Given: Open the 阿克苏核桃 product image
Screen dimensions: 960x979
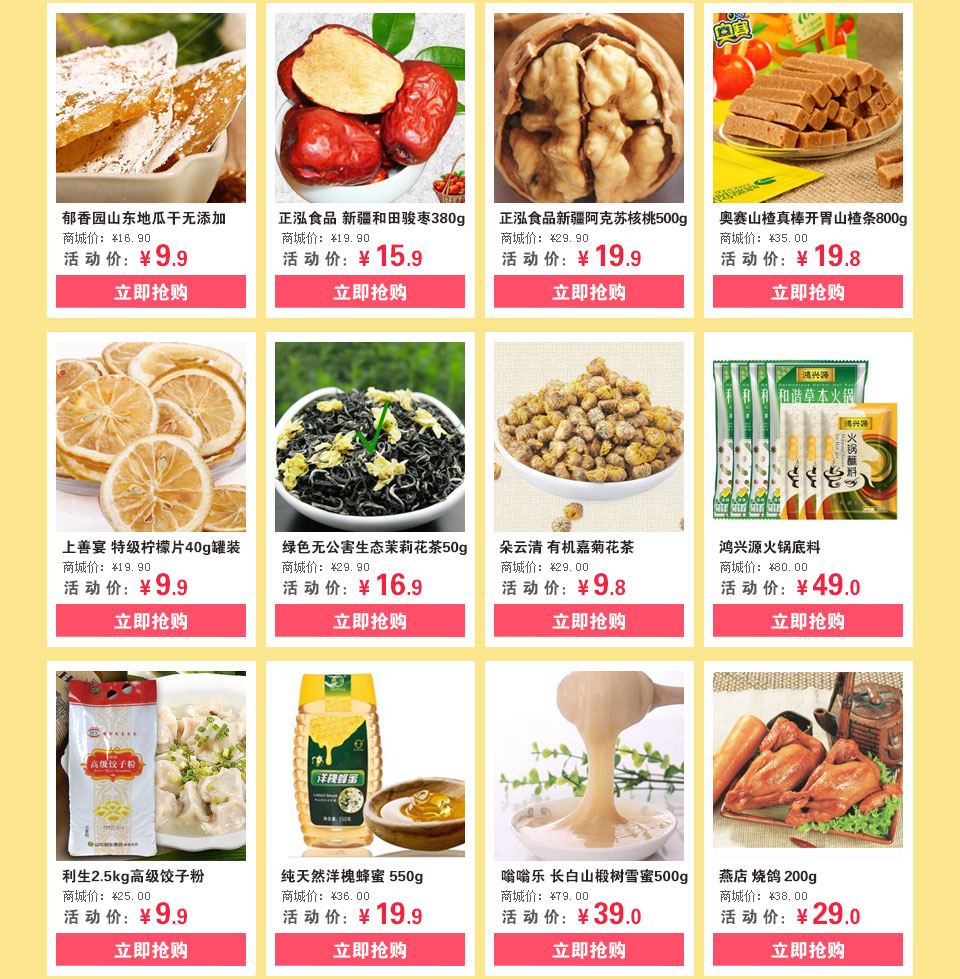Looking at the screenshot, I should pyautogui.click(x=589, y=108).
